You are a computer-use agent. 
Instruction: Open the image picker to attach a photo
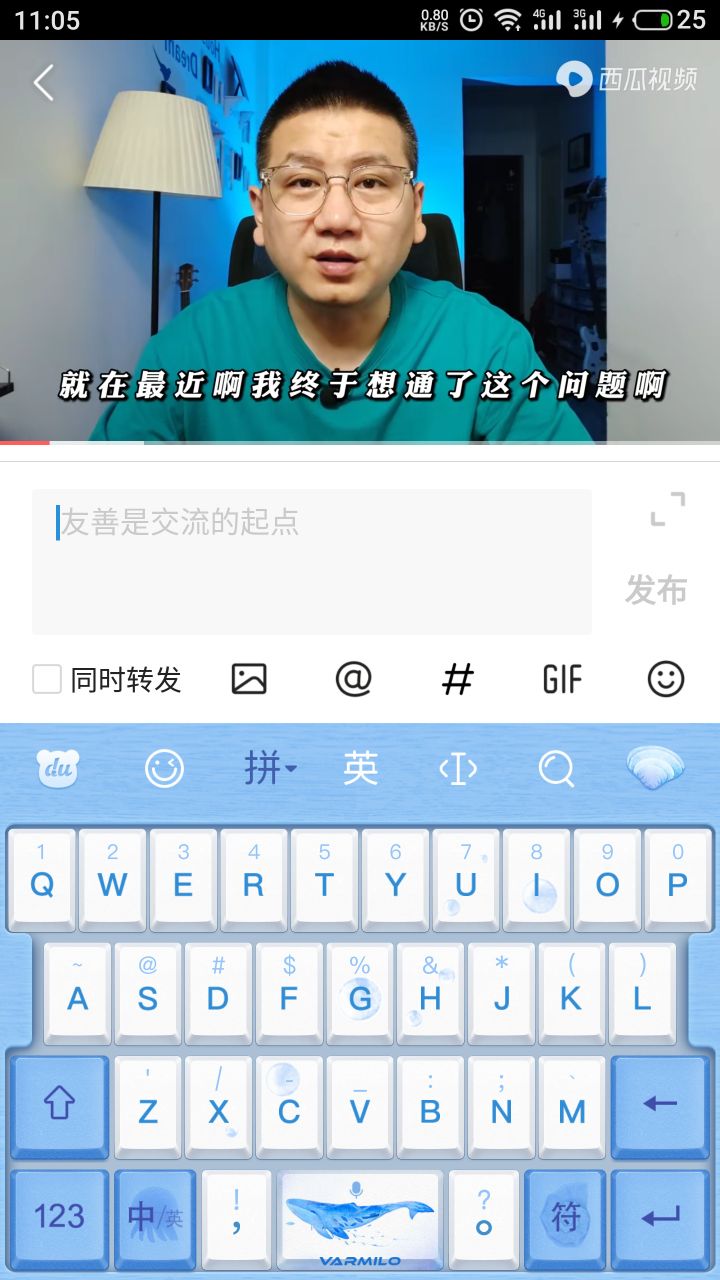click(249, 679)
